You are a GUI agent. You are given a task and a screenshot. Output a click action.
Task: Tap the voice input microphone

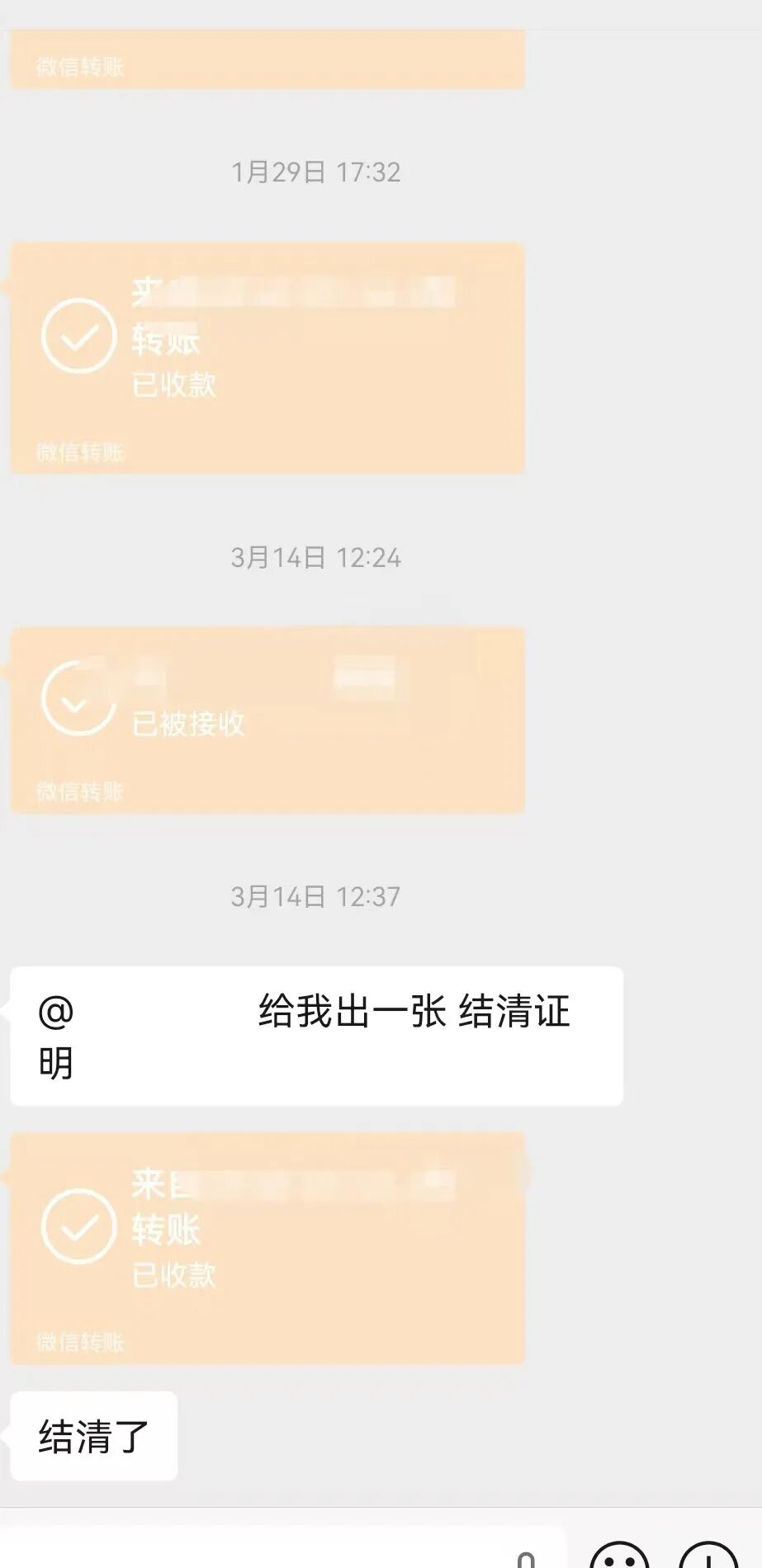tap(526, 1558)
